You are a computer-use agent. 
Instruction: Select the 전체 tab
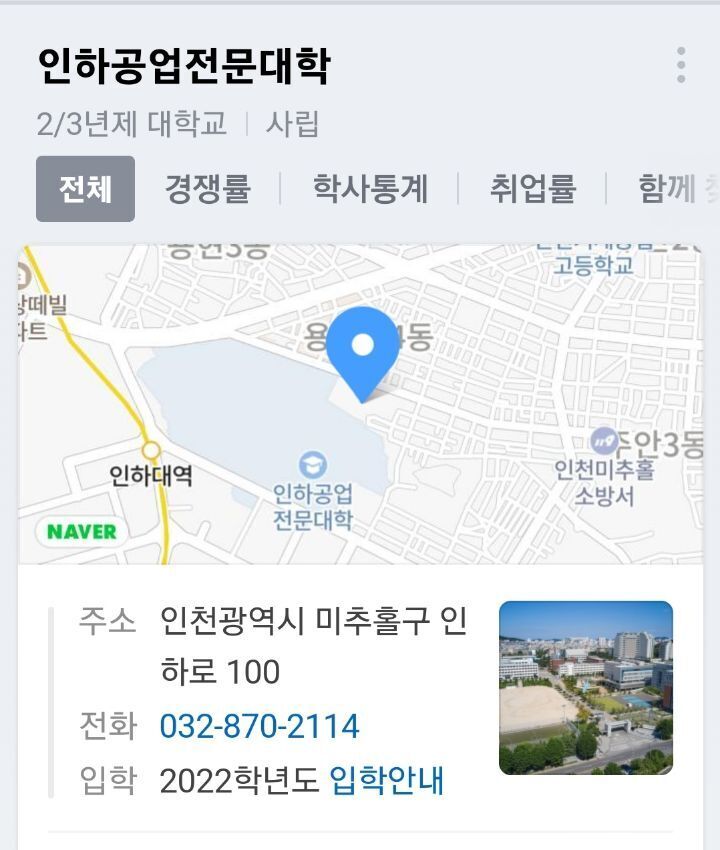click(85, 189)
